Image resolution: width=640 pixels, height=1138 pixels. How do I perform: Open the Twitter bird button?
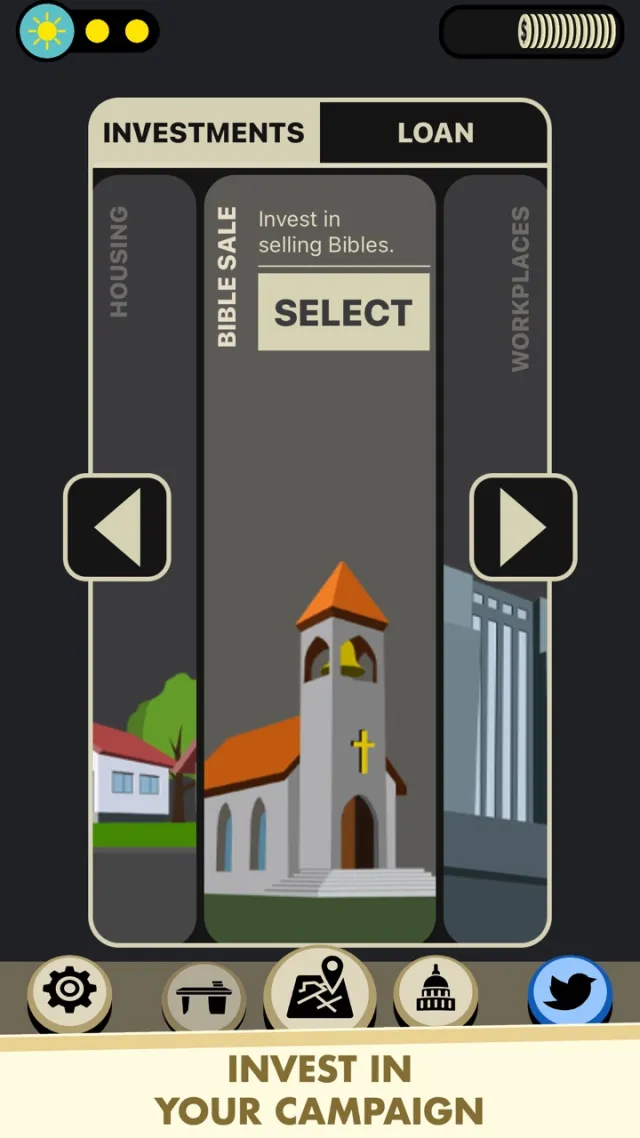(570, 992)
